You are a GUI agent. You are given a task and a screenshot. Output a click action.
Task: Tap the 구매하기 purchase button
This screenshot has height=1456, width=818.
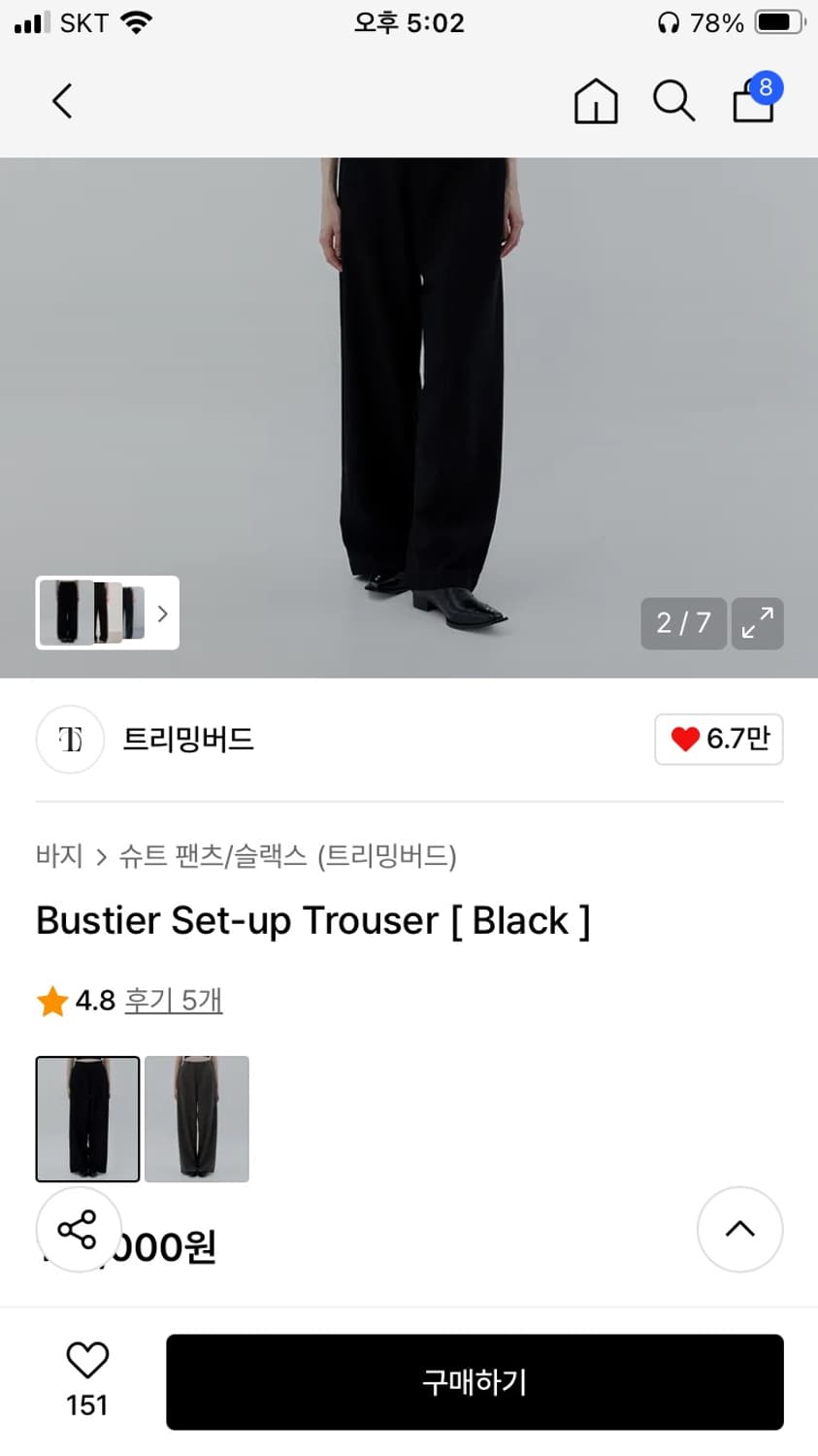[x=474, y=1382]
